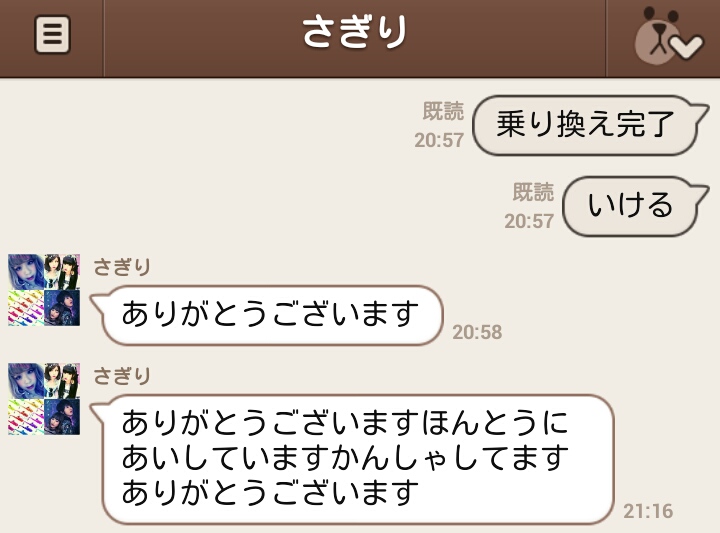The height and width of the screenshot is (533, 720).
Task: Open the bear icon dropdown in the header
Action: tap(664, 38)
